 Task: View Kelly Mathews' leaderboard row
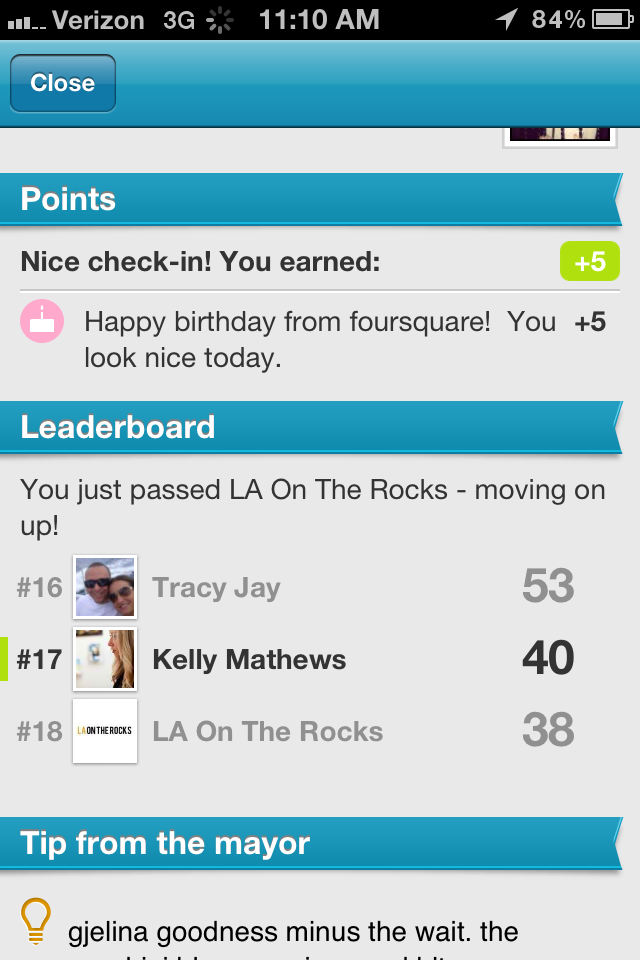[249, 660]
